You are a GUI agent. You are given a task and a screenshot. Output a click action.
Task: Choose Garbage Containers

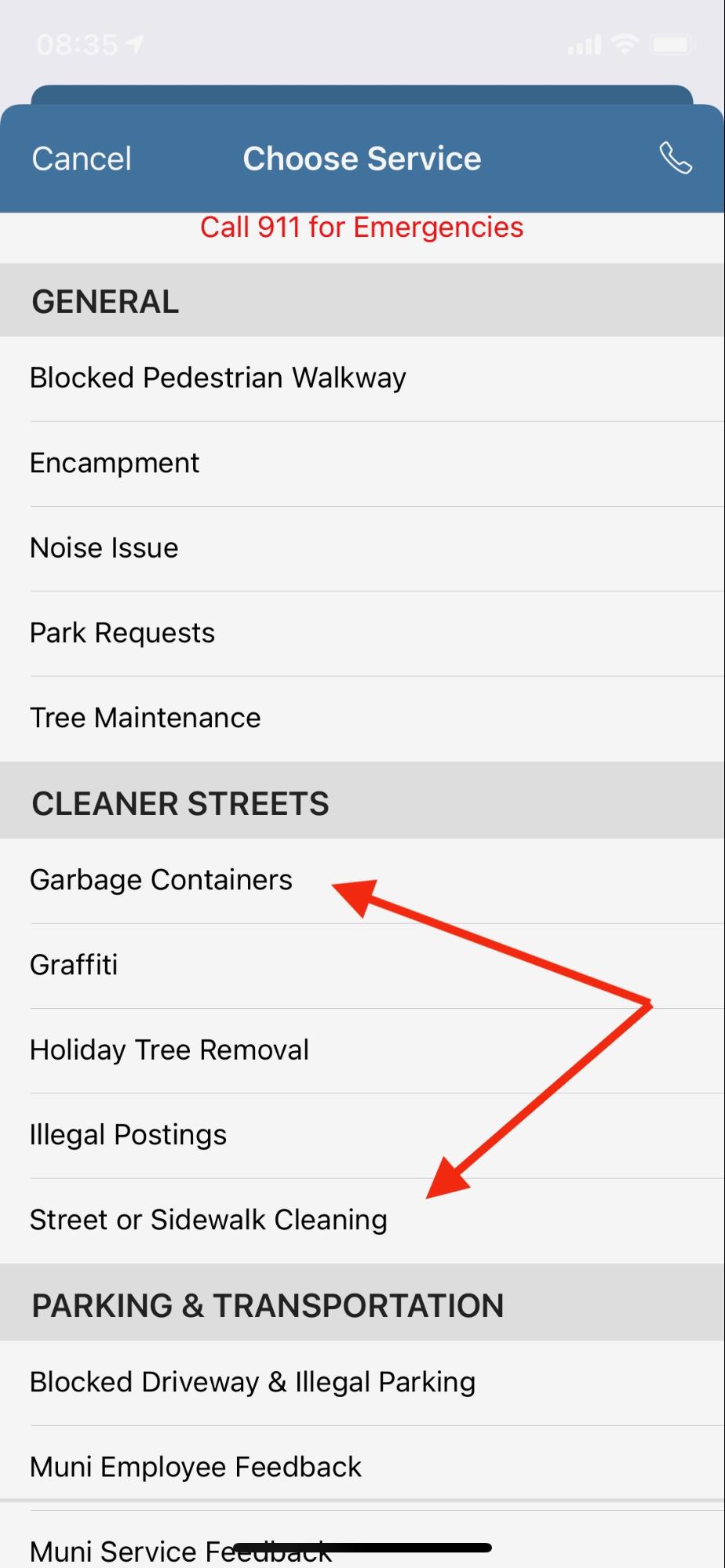(362, 881)
